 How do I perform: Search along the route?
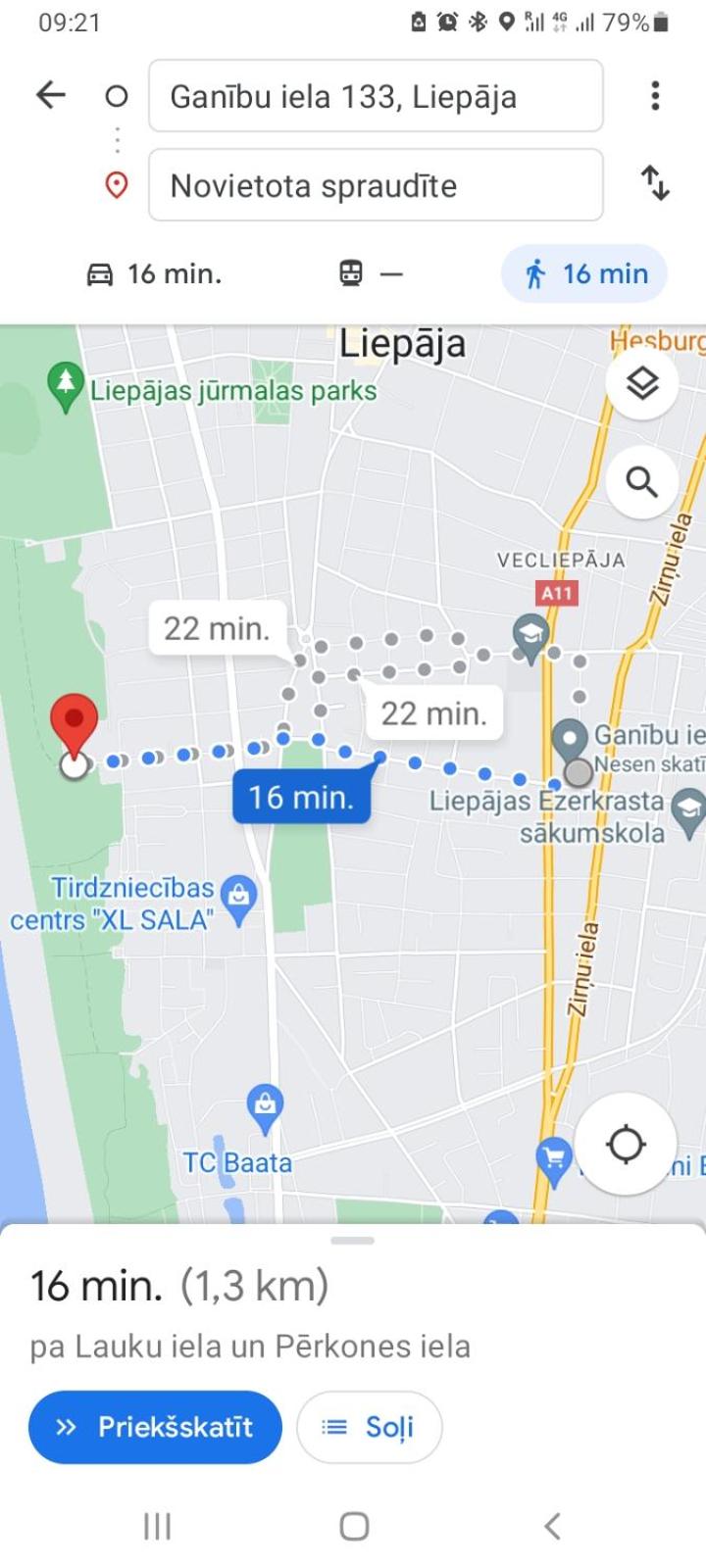(641, 482)
